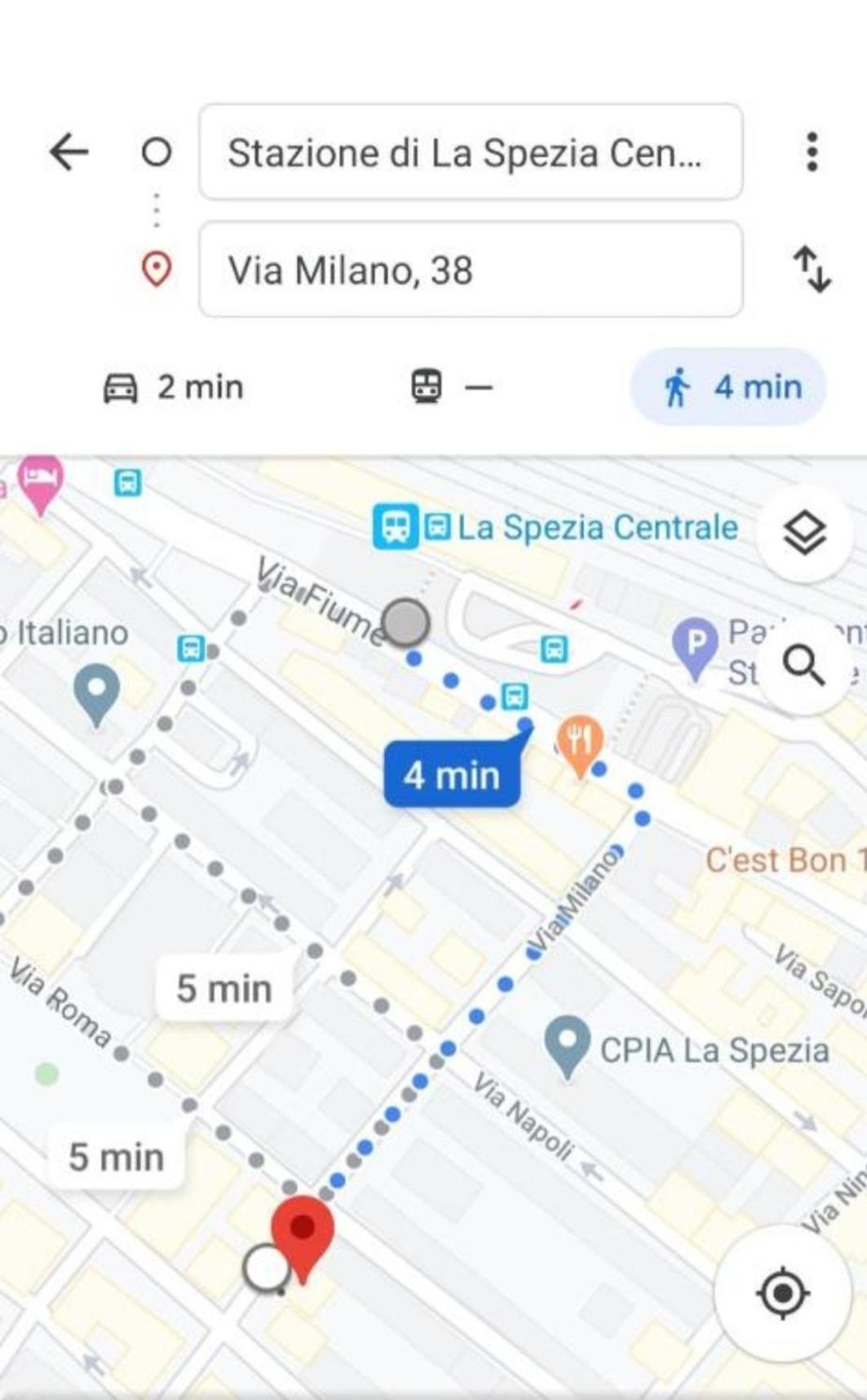Switch to public transit mode
This screenshot has width=867, height=1400.
(x=450, y=387)
